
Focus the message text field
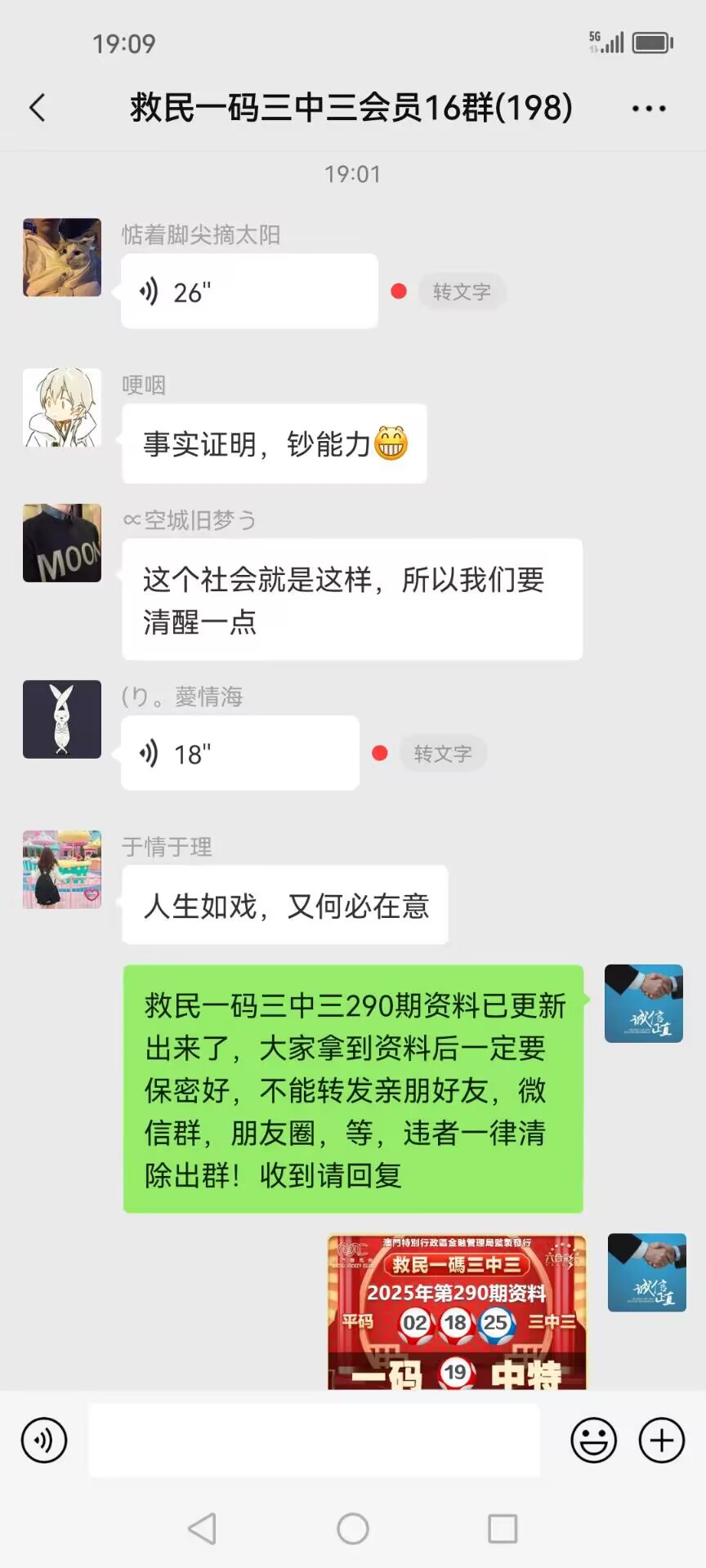[x=315, y=1440]
